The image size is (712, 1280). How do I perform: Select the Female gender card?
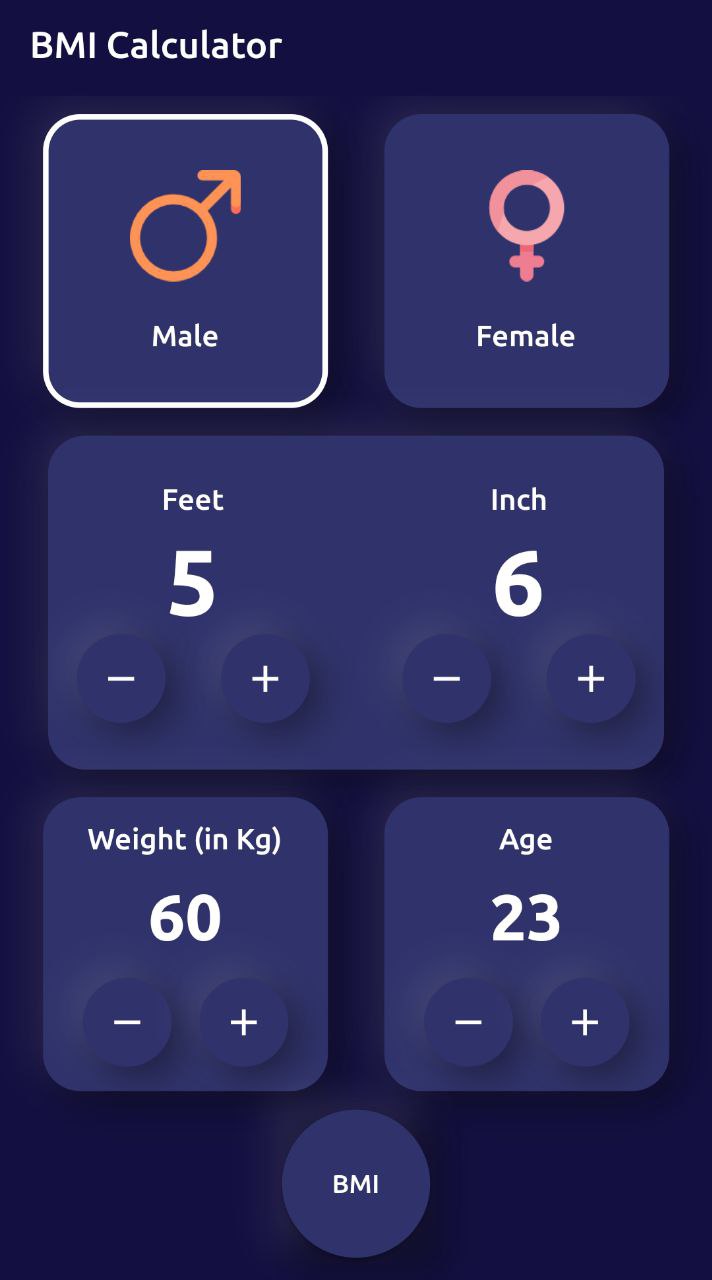[x=526, y=261]
